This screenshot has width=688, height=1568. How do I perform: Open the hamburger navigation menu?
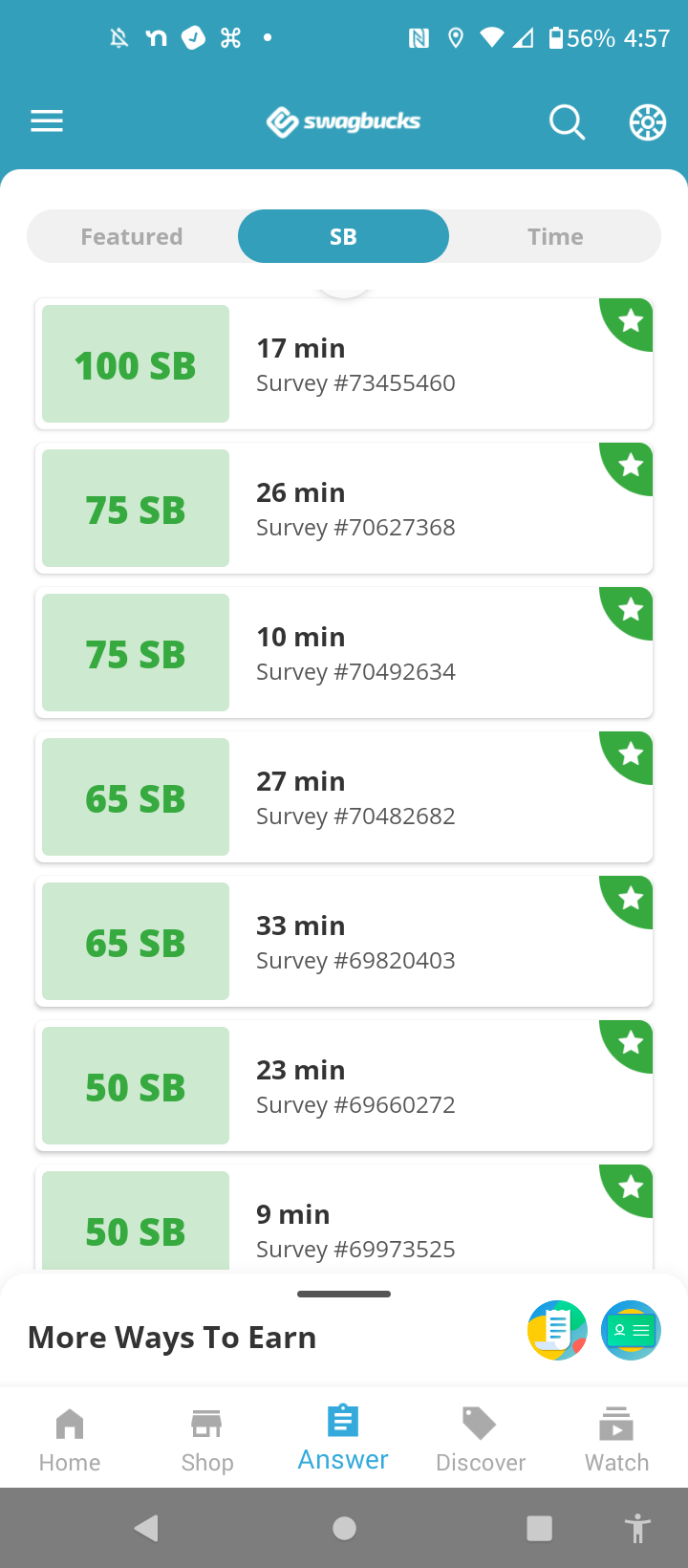click(46, 120)
